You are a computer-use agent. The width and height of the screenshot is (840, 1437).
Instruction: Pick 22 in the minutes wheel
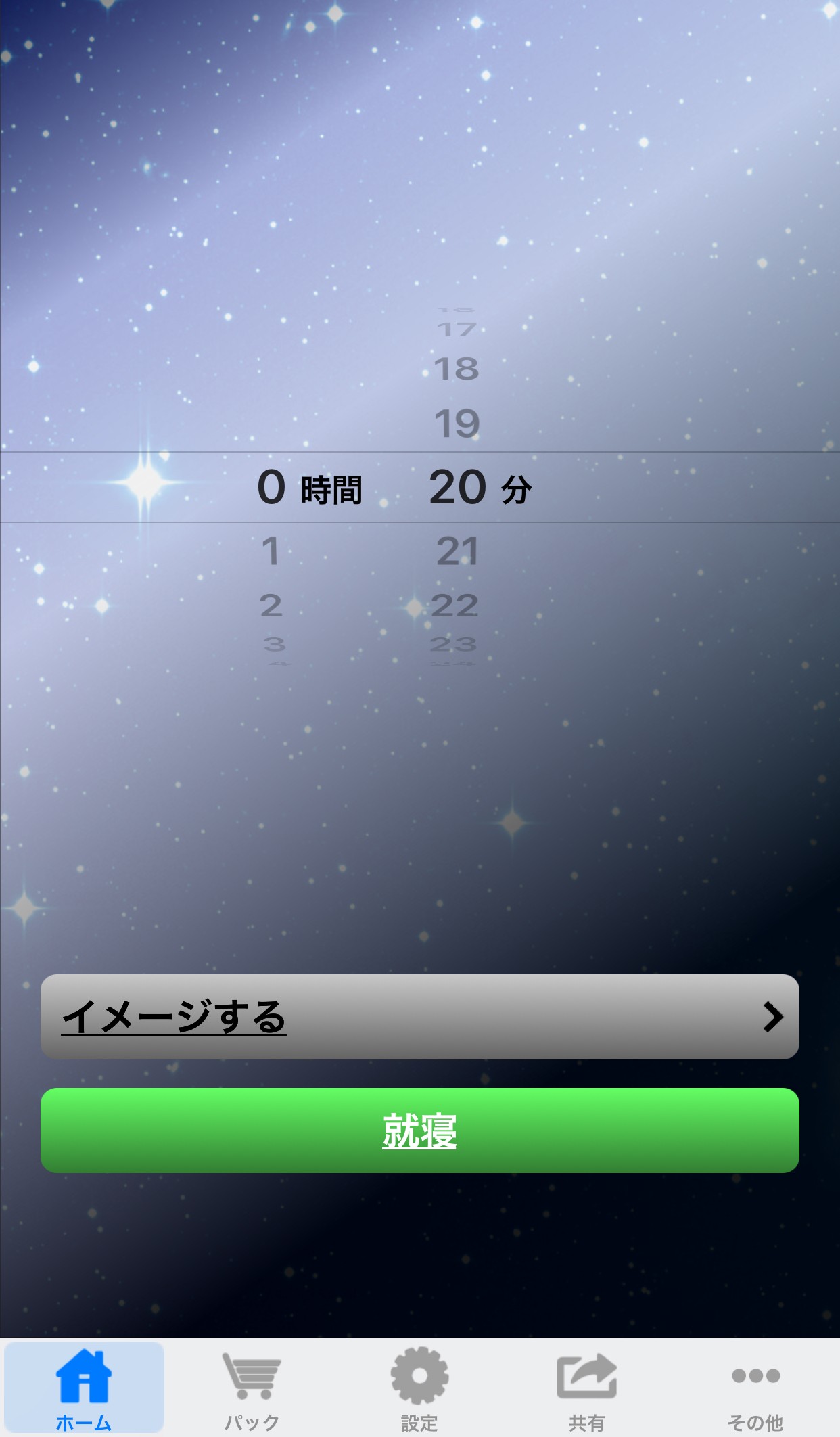(455, 606)
